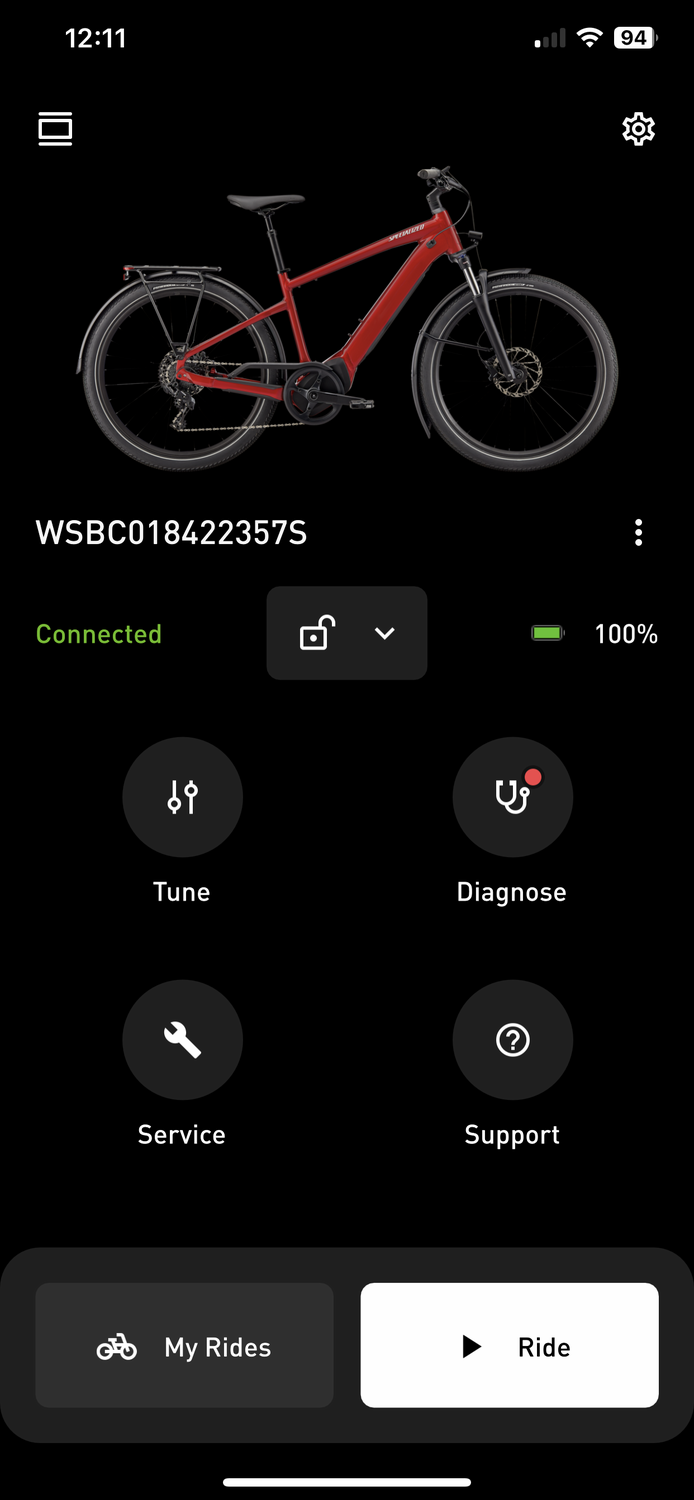Open the Service section

click(x=182, y=1040)
